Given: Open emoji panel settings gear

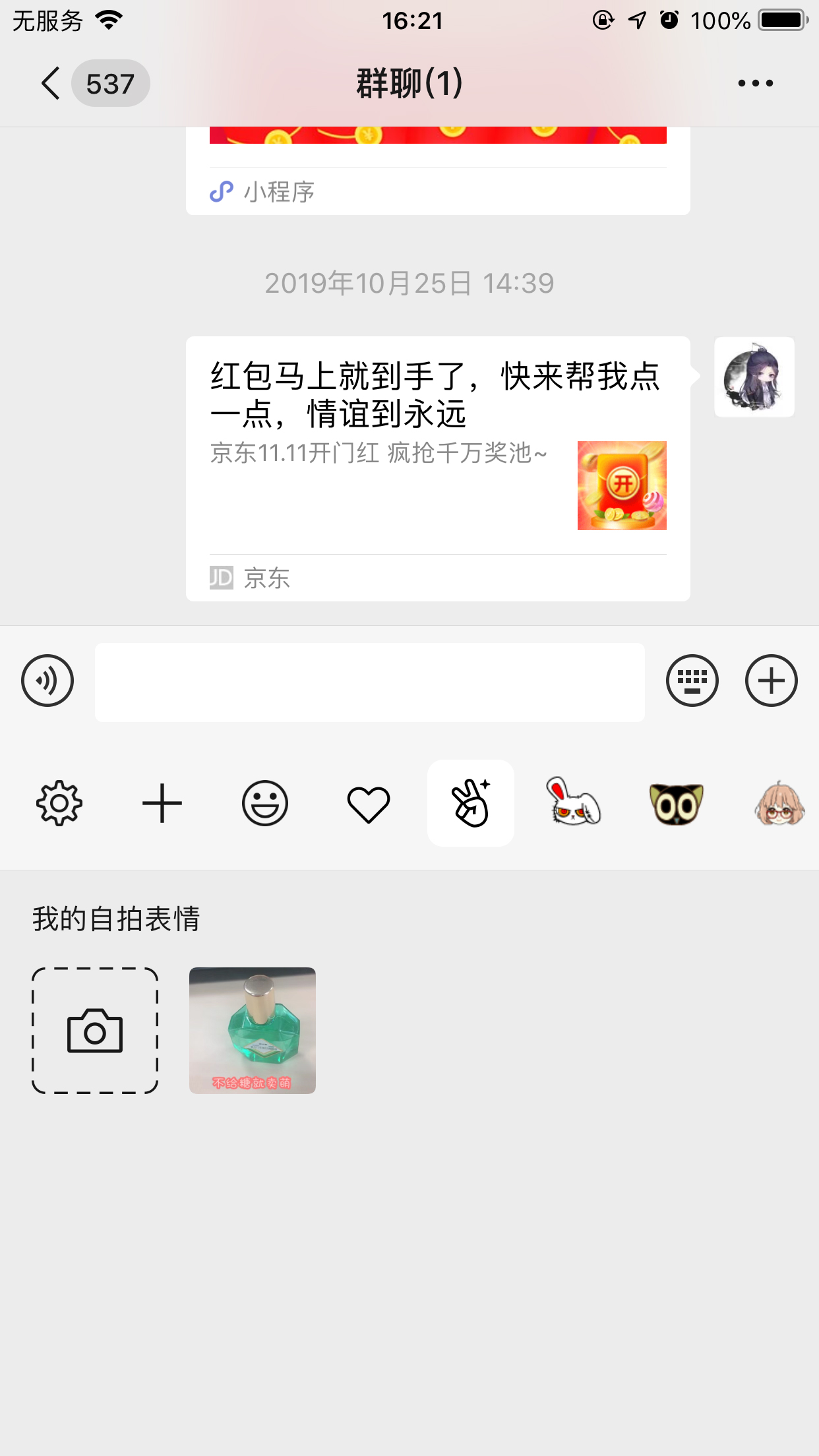Looking at the screenshot, I should 59,802.
